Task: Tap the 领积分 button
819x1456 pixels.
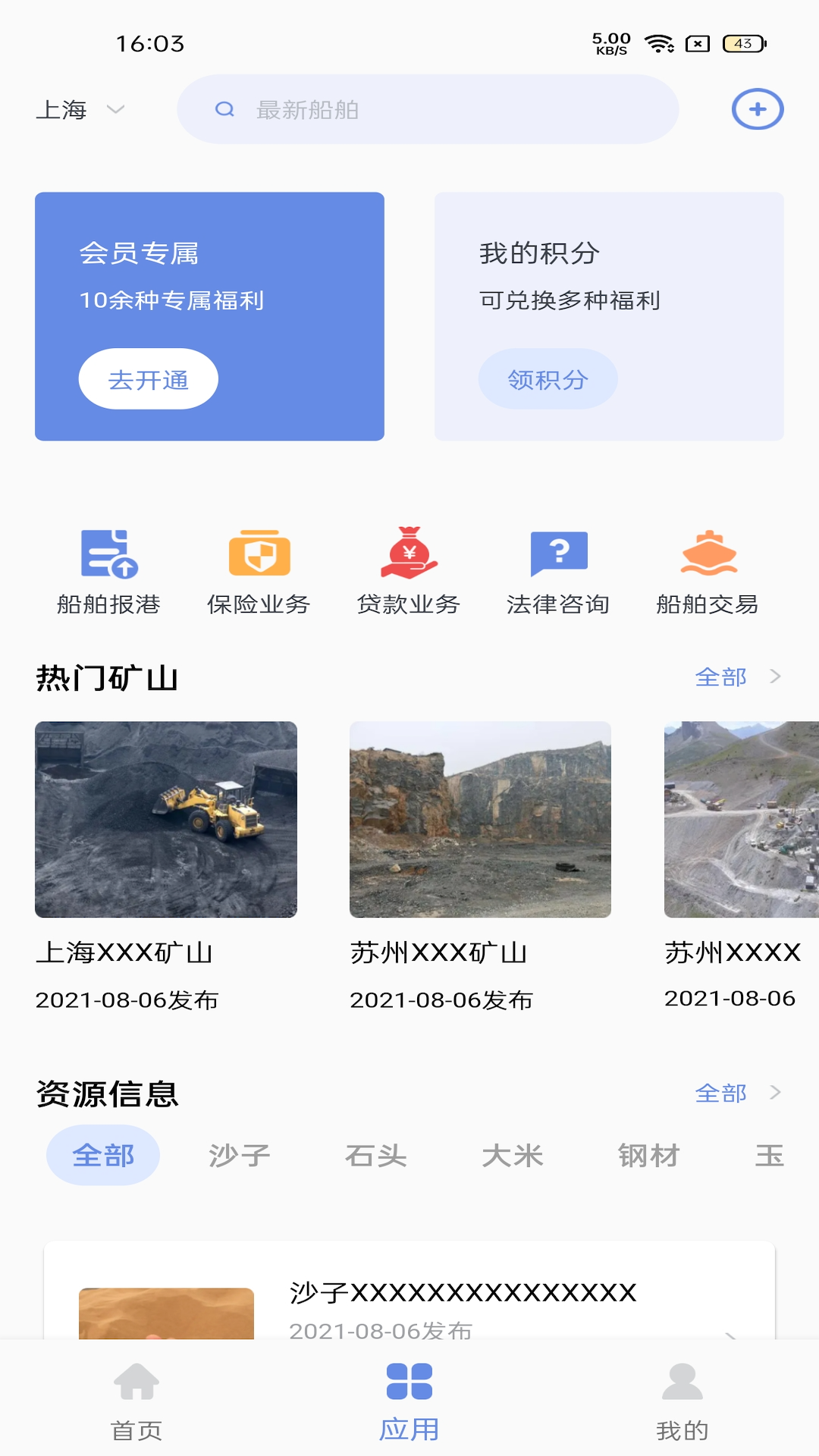Action: coord(548,379)
